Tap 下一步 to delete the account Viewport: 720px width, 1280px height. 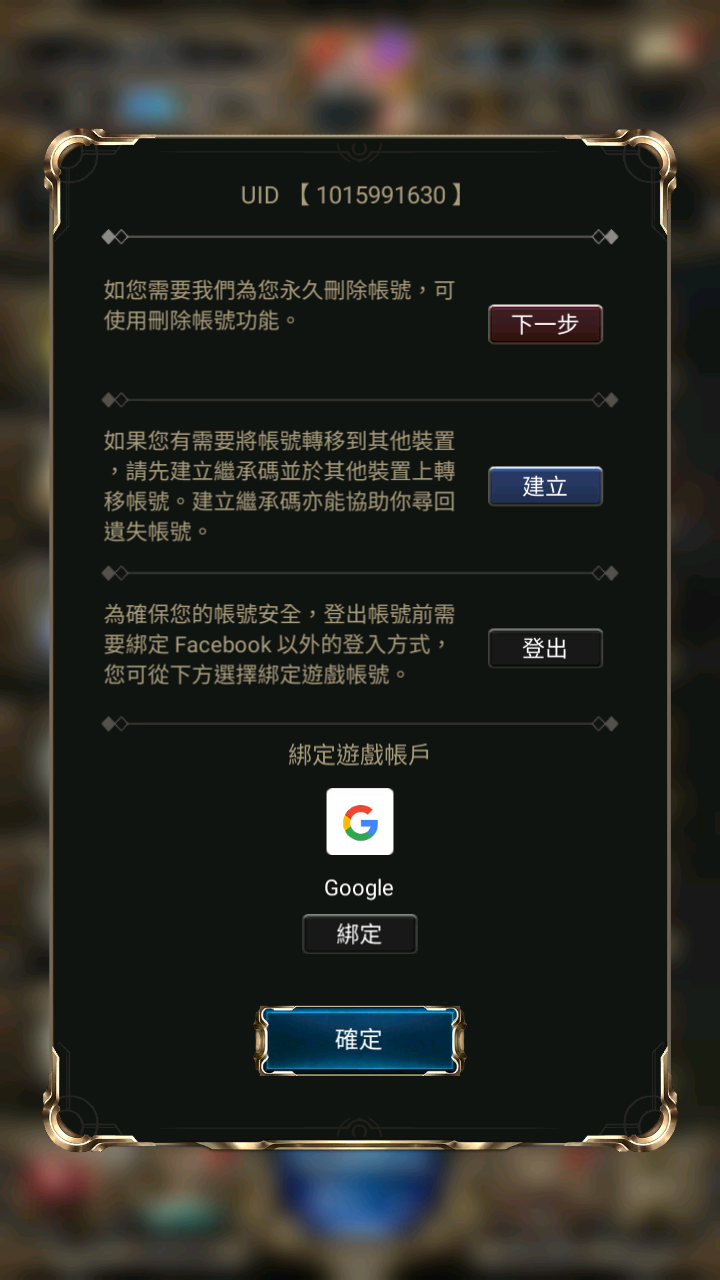[x=545, y=325]
